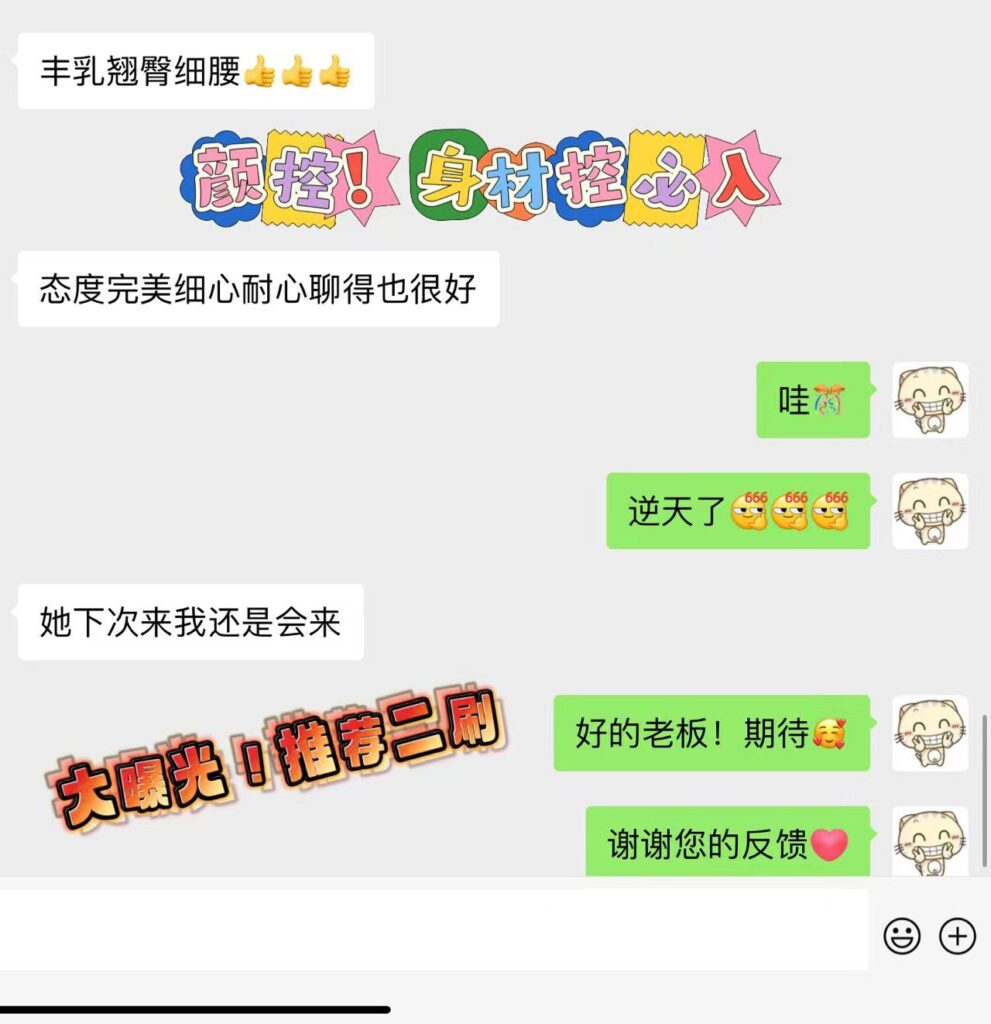
Task: Tap the cat avatar beside "逆天了"
Action: coord(930,511)
